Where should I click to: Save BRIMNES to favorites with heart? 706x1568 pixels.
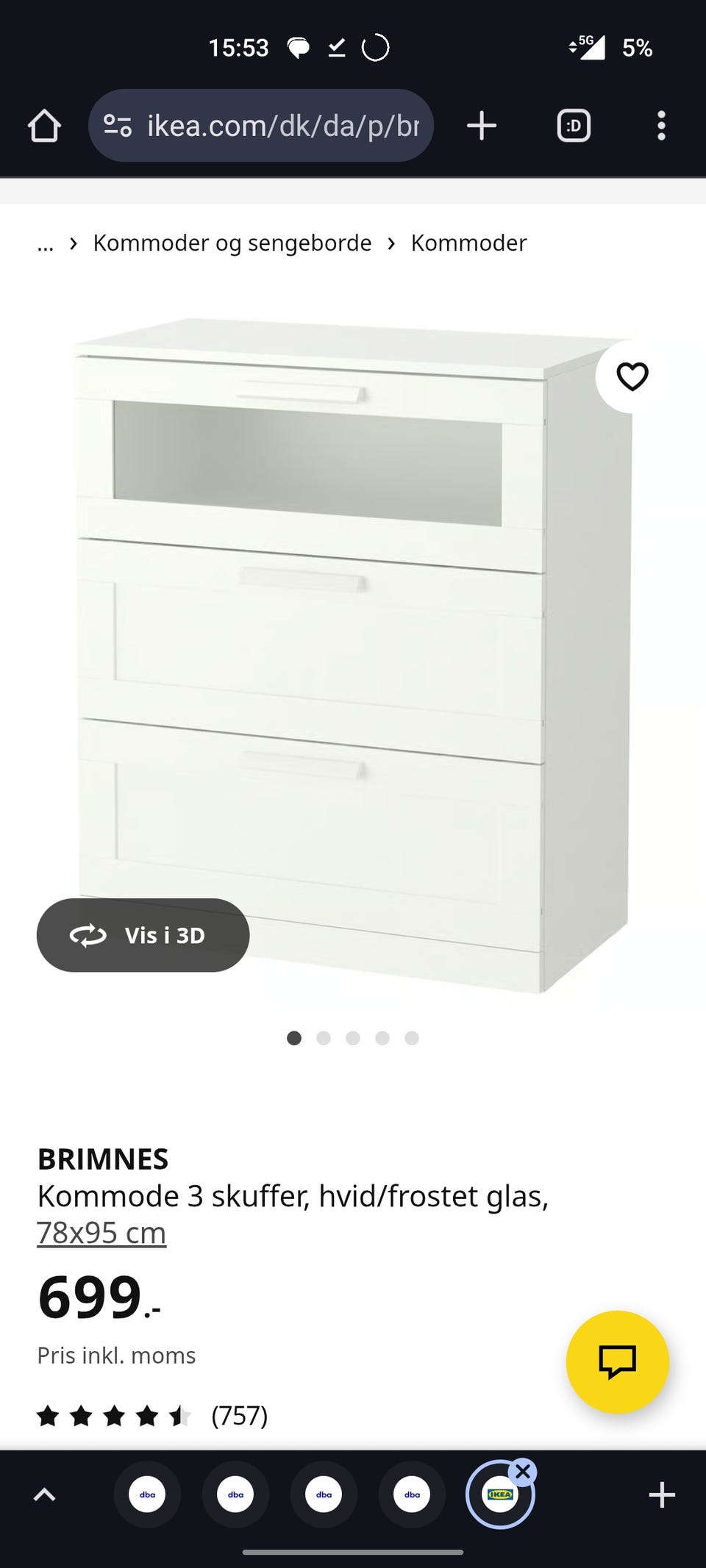click(x=632, y=376)
